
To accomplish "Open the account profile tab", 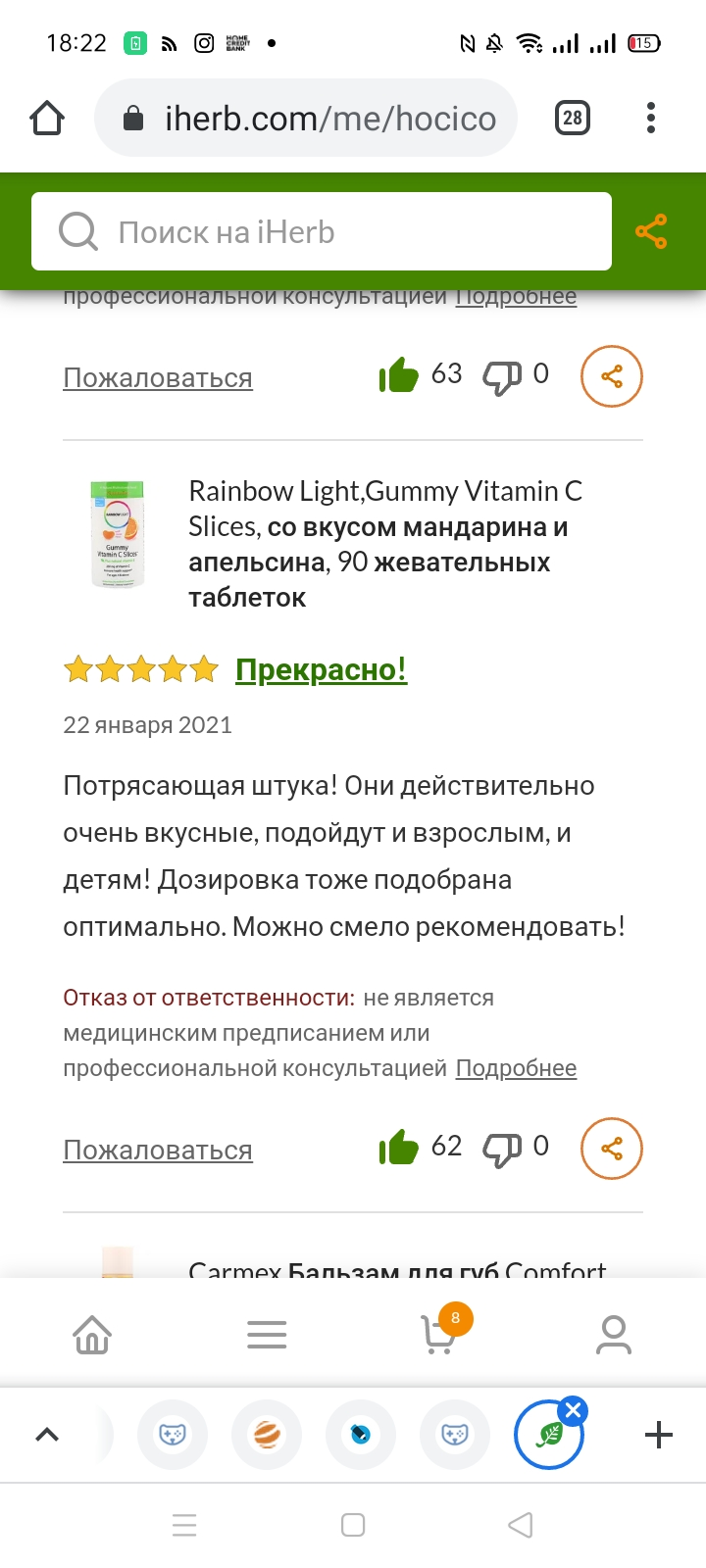I will pyautogui.click(x=614, y=1334).
